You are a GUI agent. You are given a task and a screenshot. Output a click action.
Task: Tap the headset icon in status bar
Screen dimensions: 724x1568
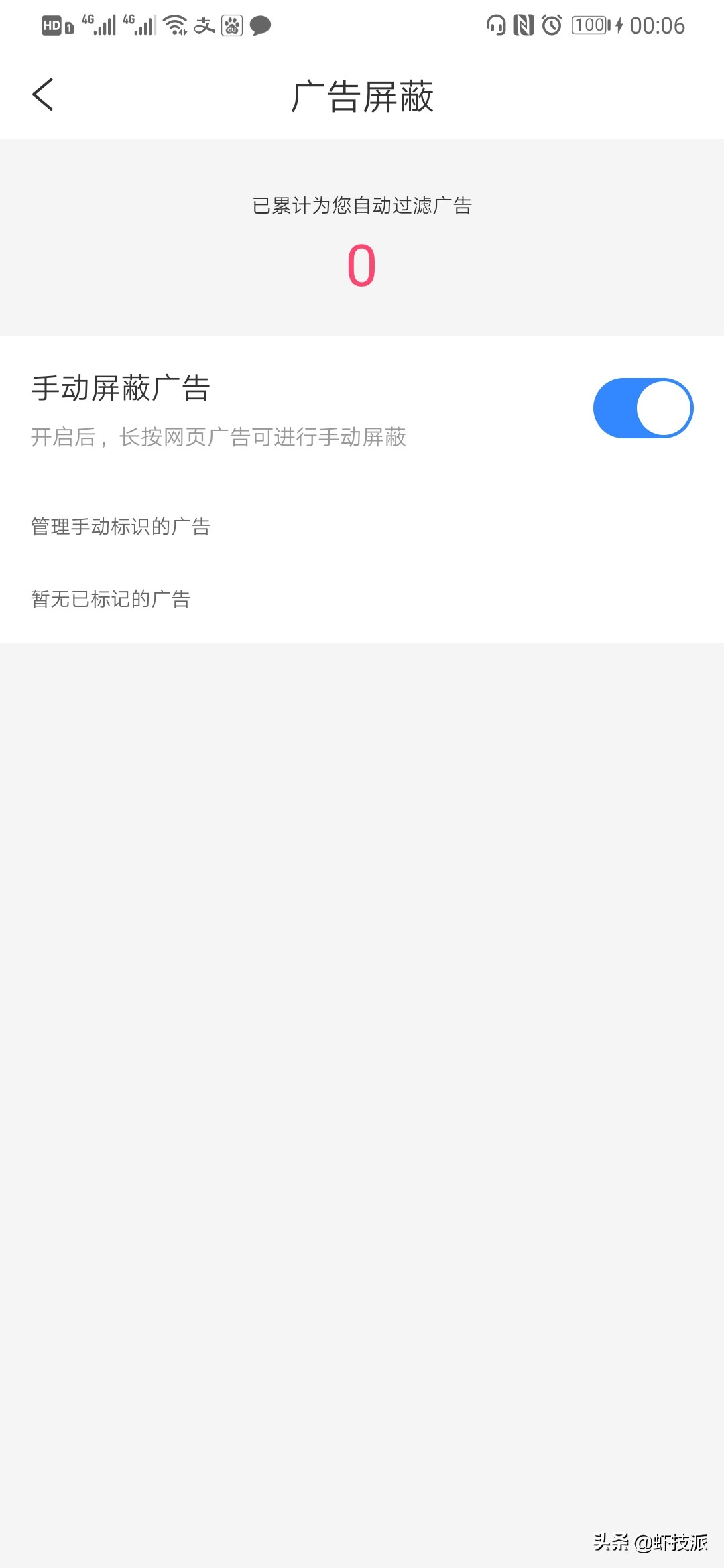tap(496, 25)
